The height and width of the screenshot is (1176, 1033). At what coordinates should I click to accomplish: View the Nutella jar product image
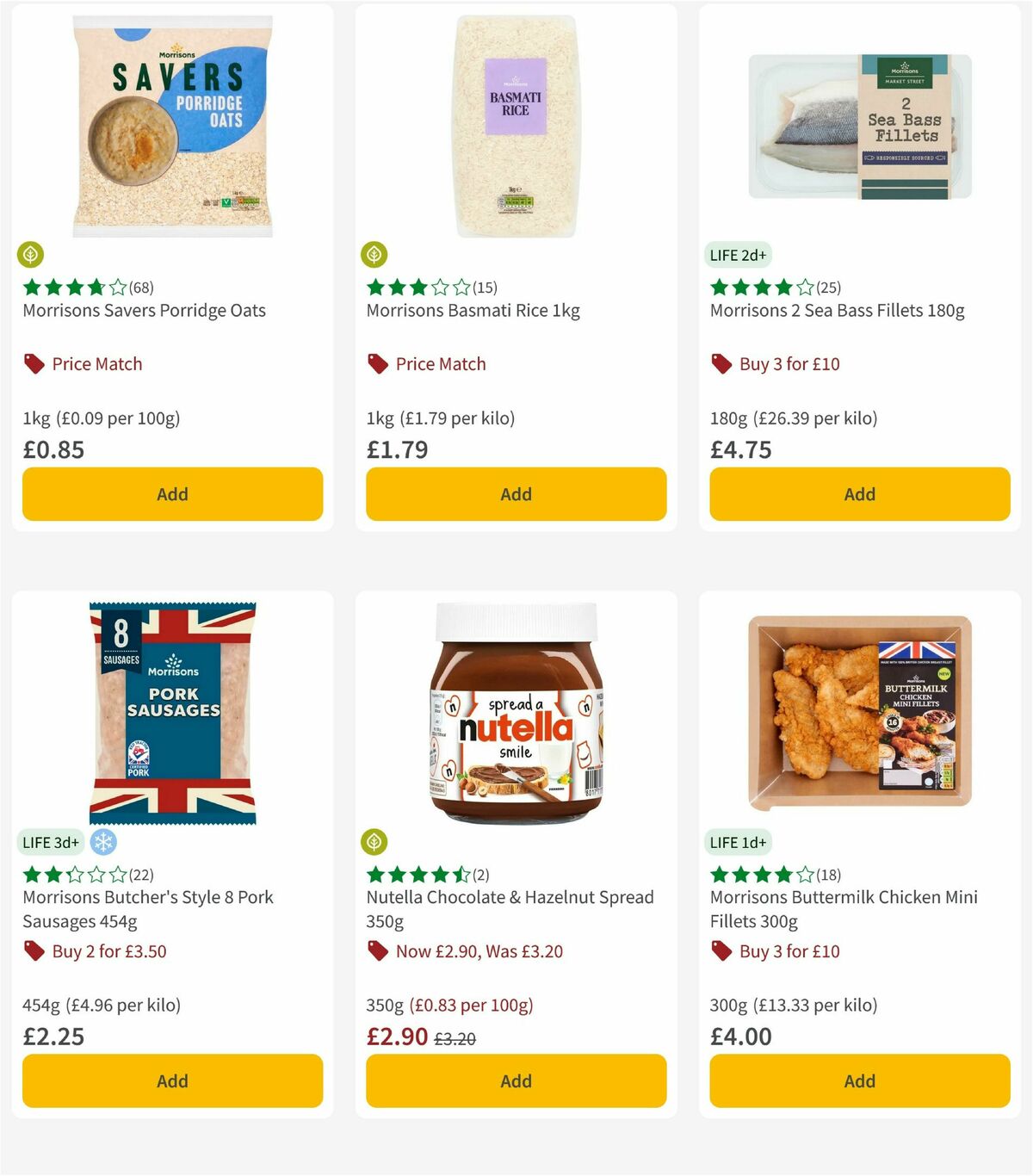(515, 715)
